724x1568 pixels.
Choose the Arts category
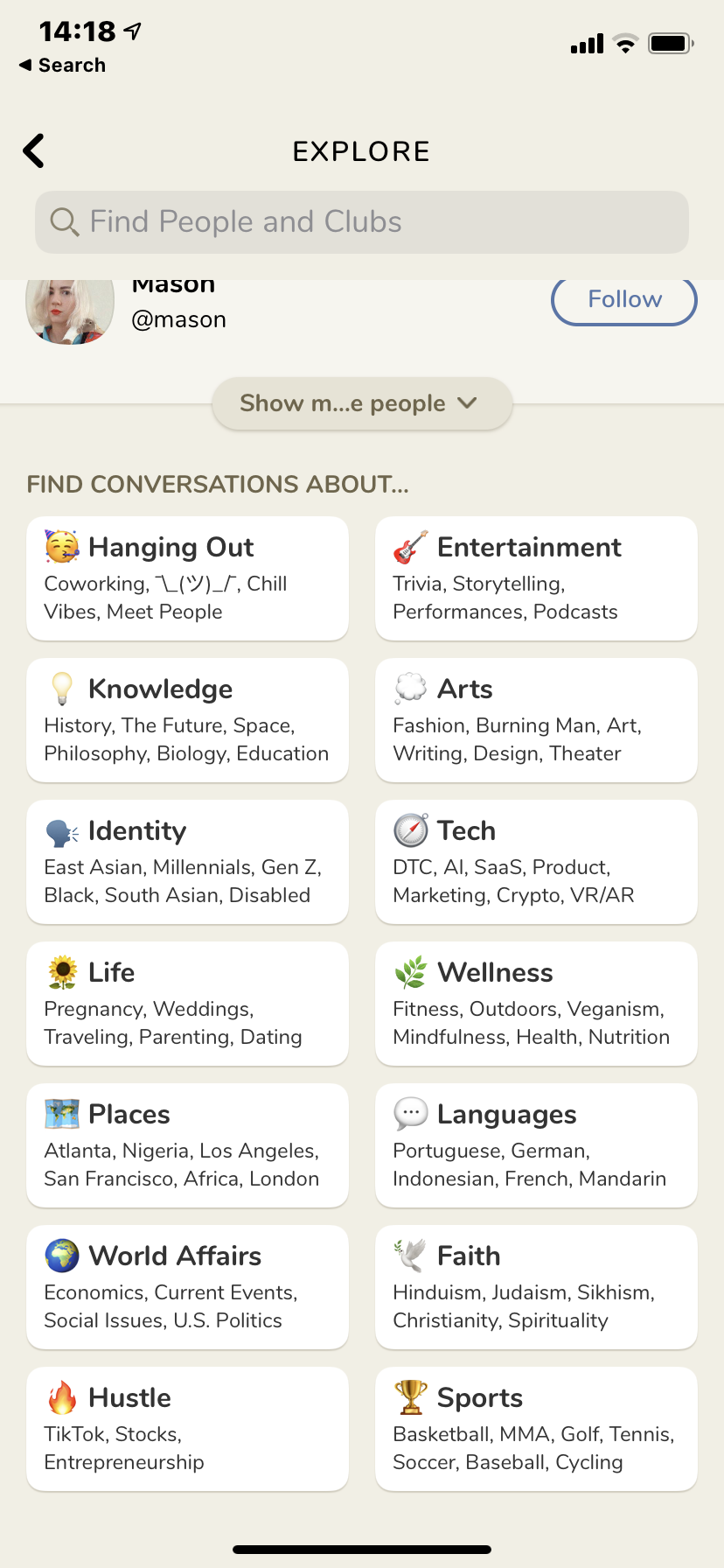[x=537, y=720]
